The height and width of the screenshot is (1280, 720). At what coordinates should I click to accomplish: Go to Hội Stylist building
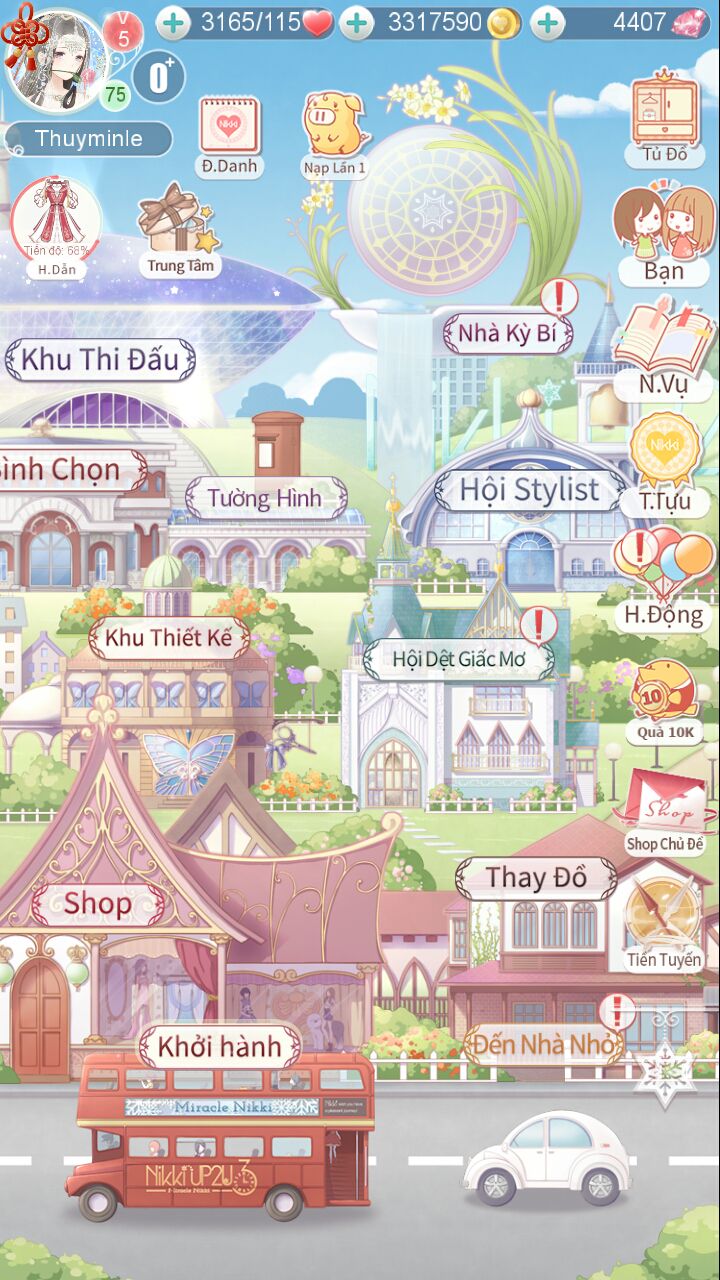[529, 490]
